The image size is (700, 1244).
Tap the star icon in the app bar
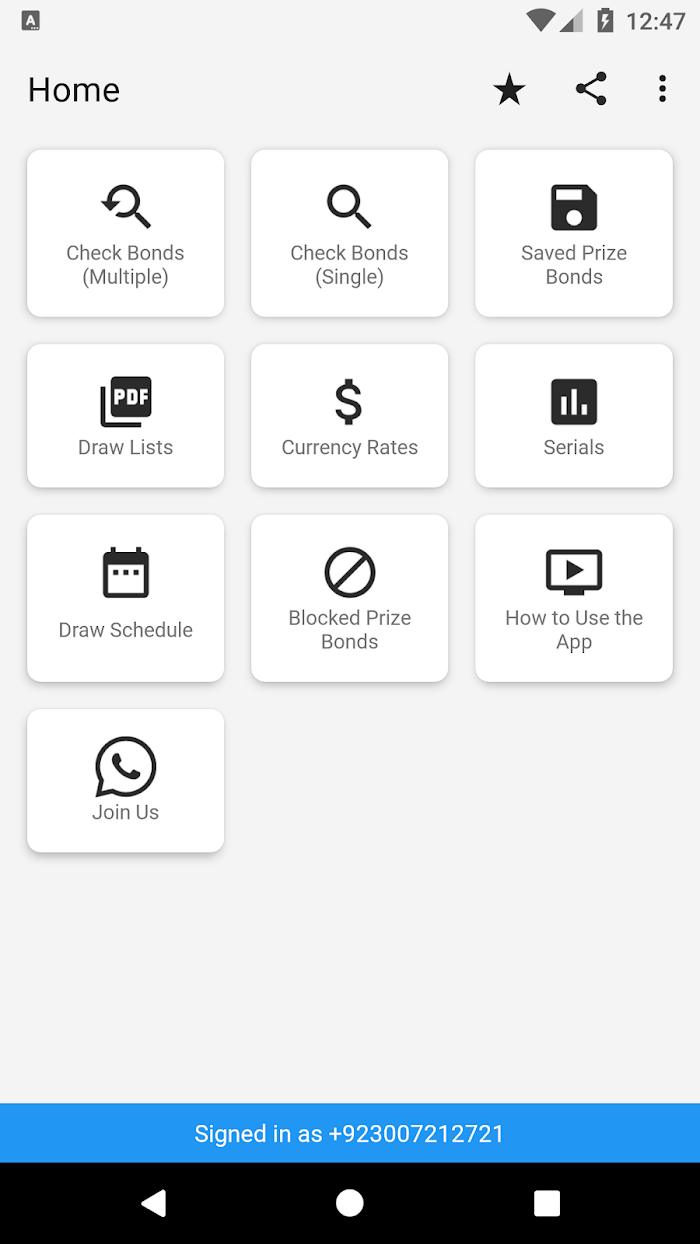pos(509,90)
